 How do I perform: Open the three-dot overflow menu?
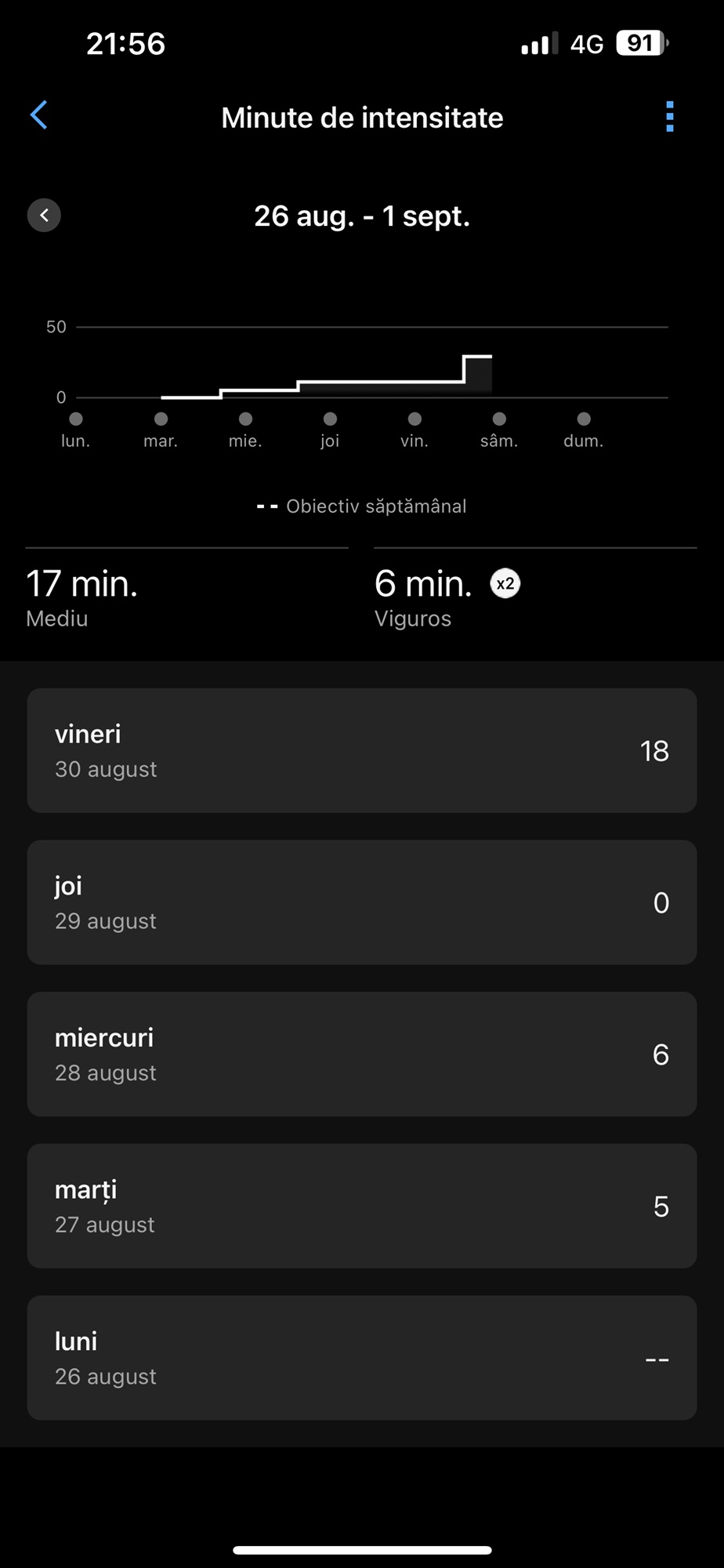pos(669,117)
